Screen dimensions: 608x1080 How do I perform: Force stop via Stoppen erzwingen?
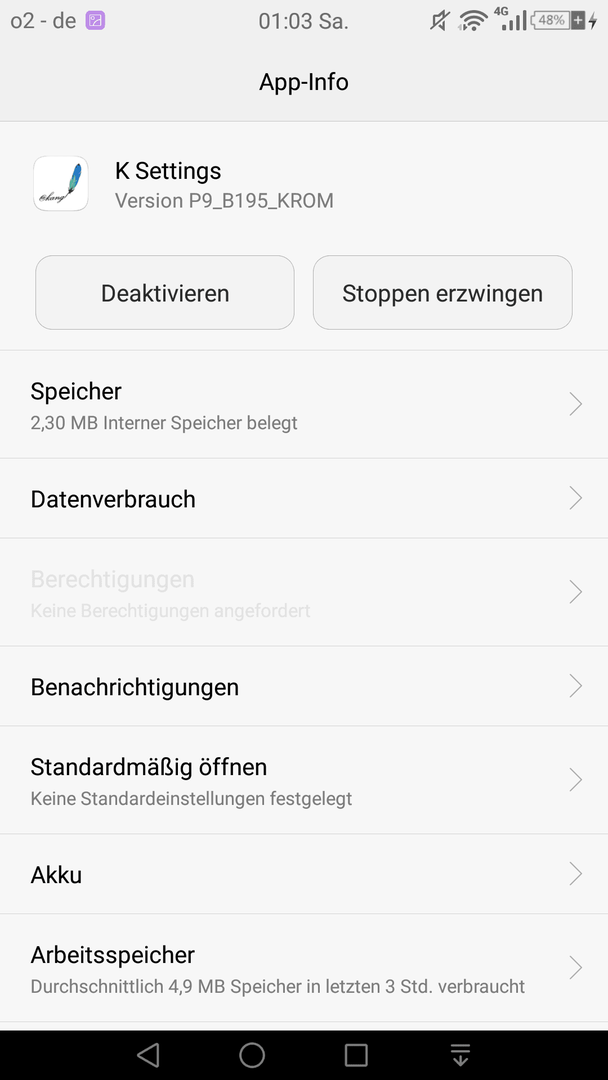443,293
